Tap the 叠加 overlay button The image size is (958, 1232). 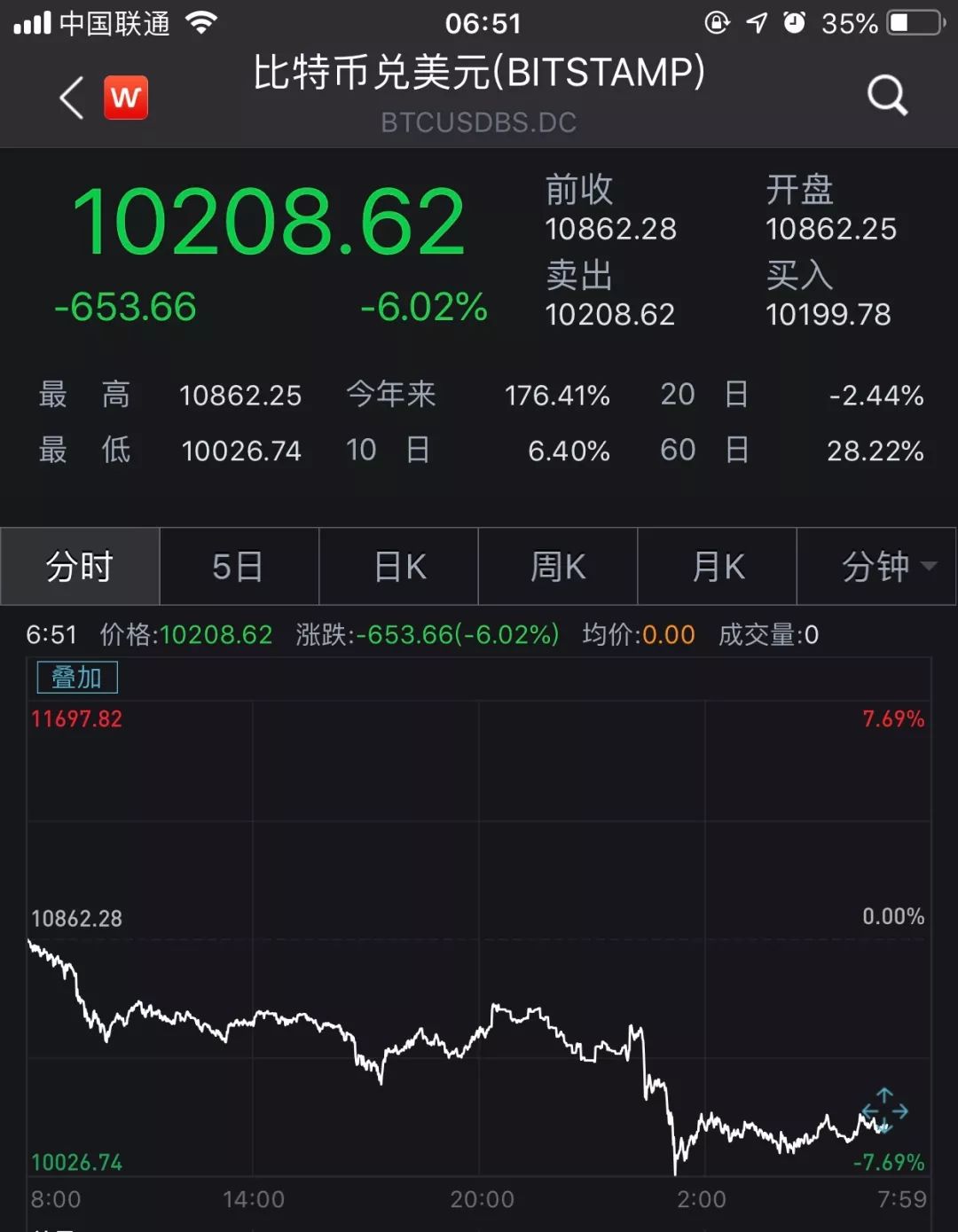[77, 678]
